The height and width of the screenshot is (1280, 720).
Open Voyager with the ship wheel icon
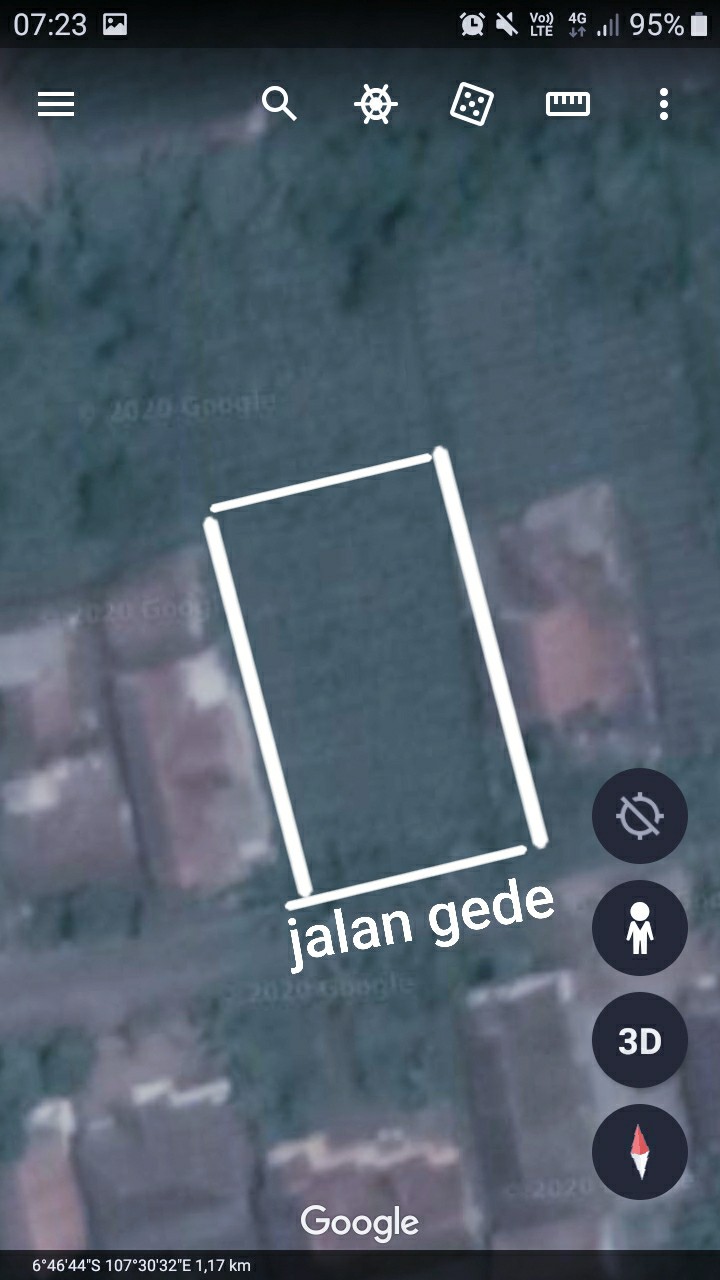pyautogui.click(x=374, y=103)
